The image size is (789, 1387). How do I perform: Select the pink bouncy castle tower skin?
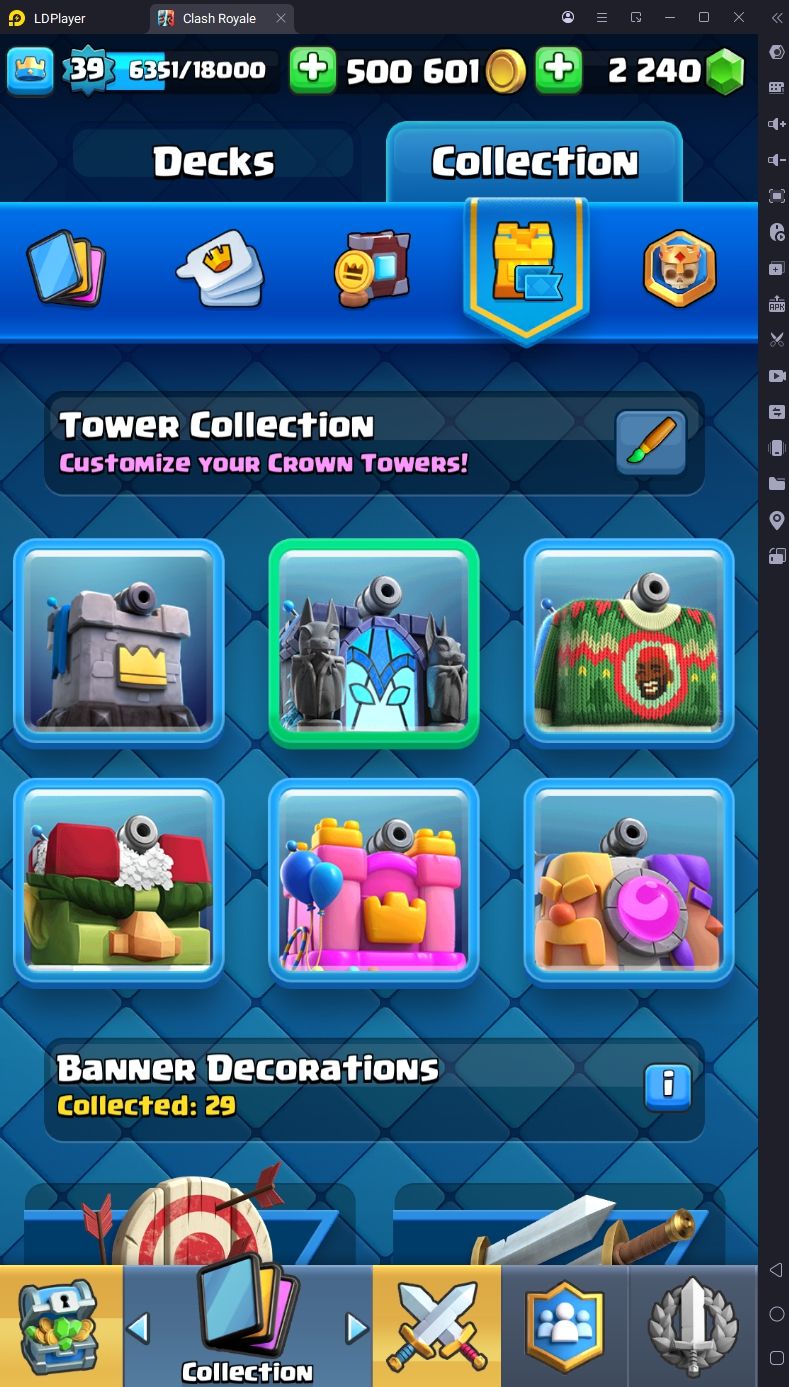(x=373, y=882)
